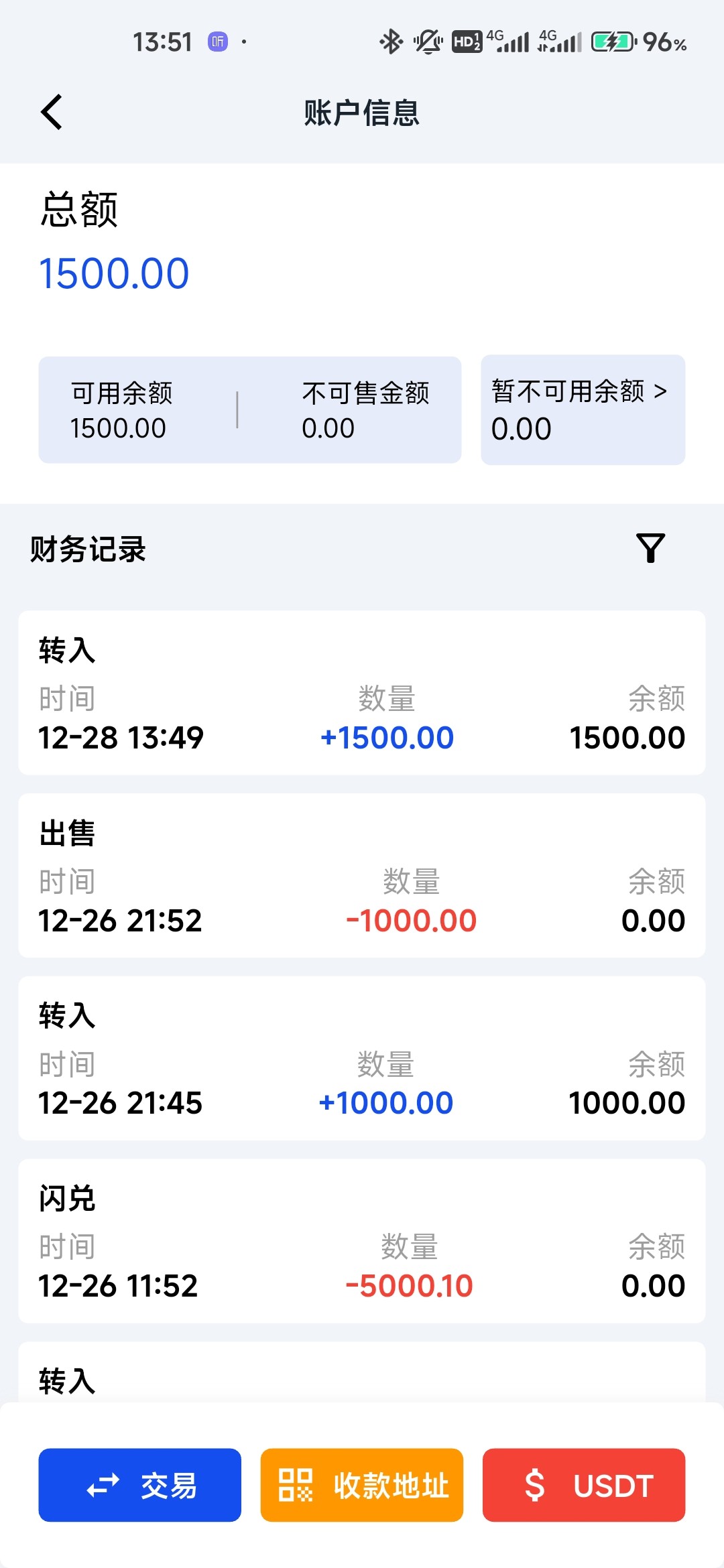Open the transaction filter funnel icon

click(651, 548)
